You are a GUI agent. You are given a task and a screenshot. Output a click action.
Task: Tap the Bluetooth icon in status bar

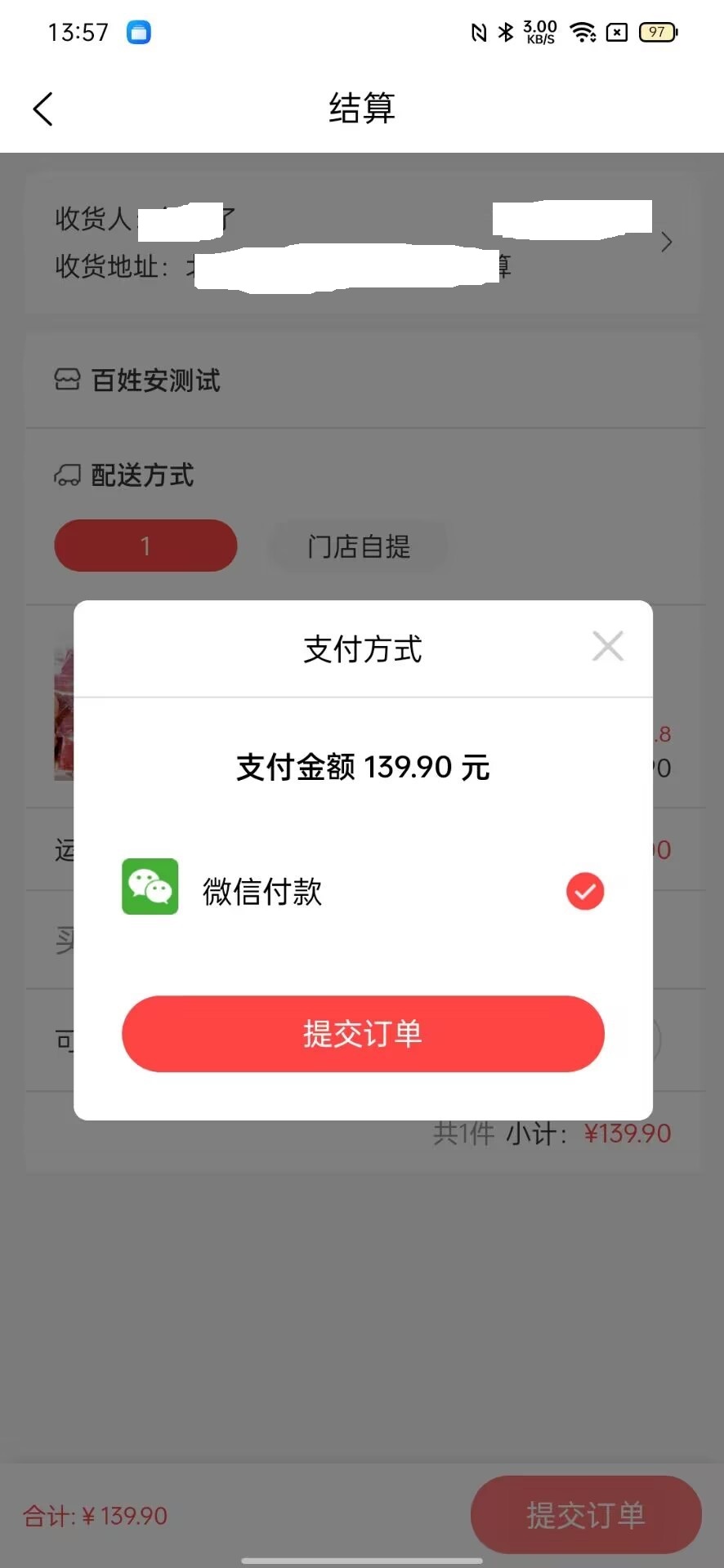coord(507,33)
